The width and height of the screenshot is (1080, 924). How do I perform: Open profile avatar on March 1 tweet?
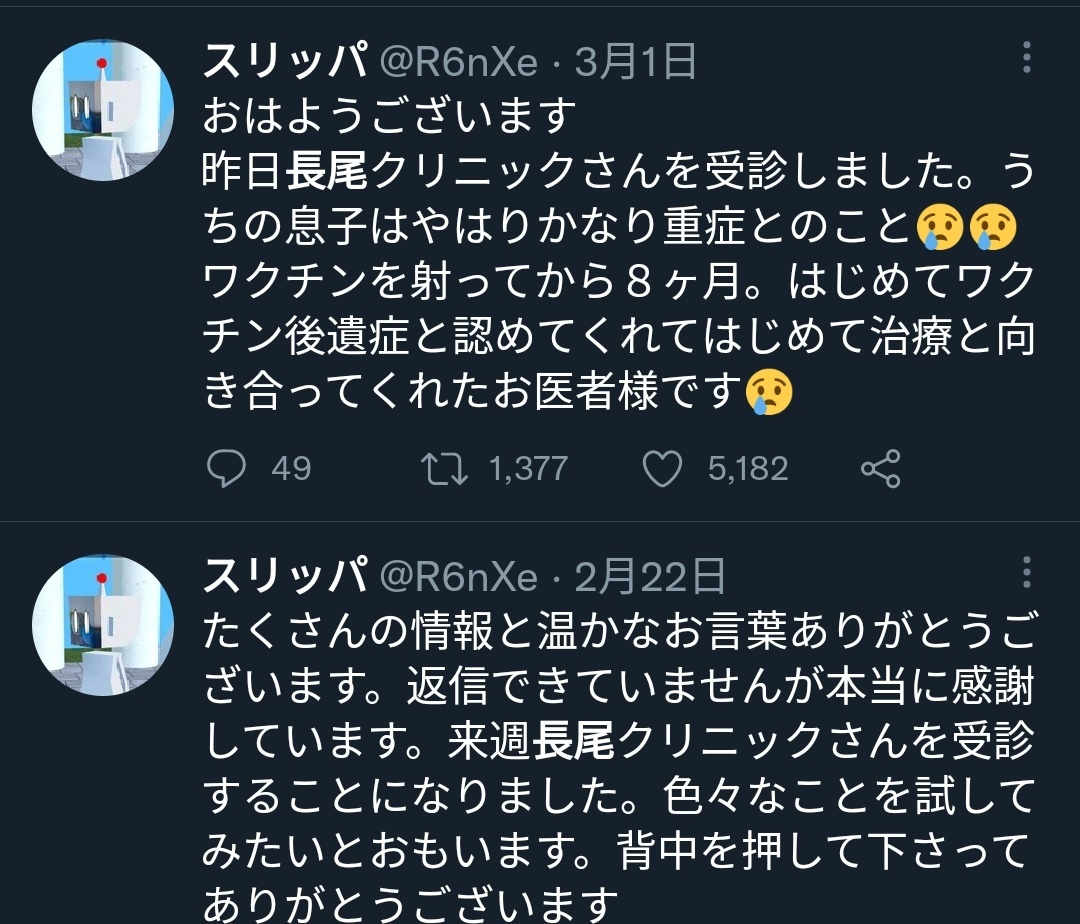tap(97, 111)
